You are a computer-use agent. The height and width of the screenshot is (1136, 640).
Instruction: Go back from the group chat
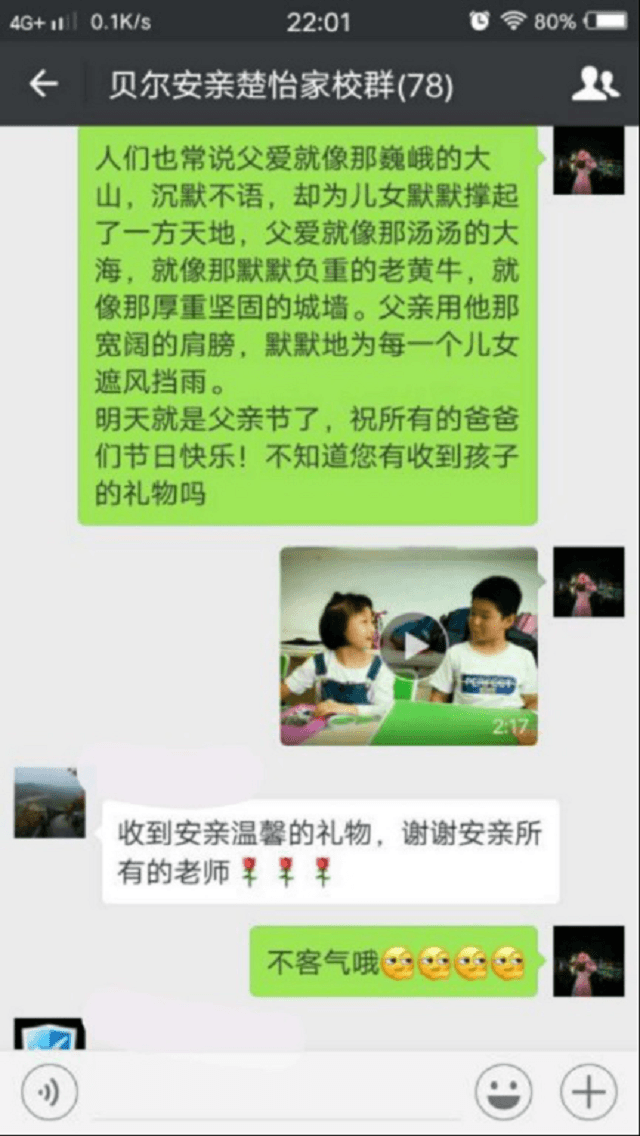(x=43, y=85)
